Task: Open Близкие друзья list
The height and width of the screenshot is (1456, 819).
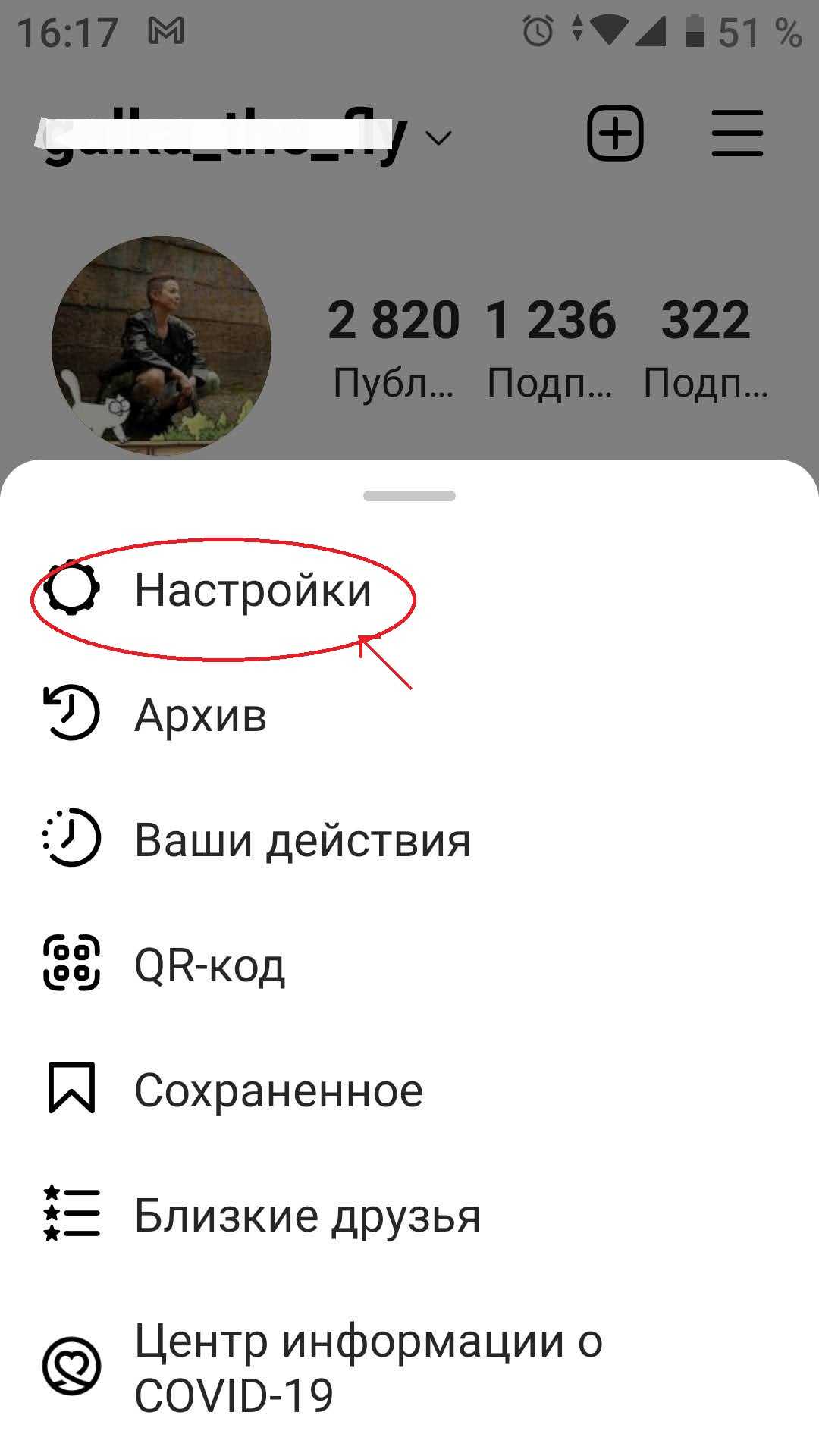Action: 307,1215
